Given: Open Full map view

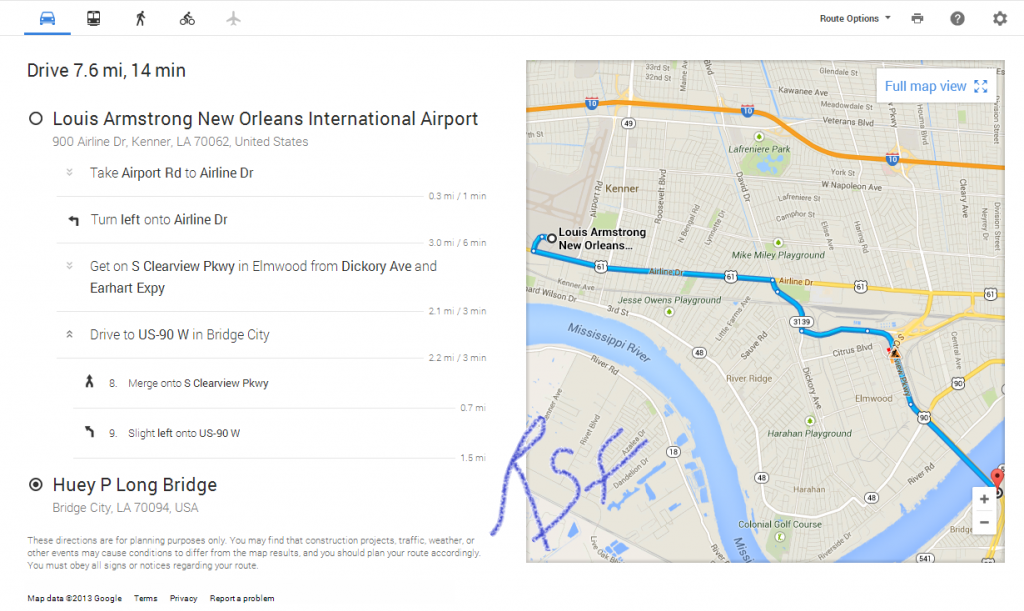Looking at the screenshot, I should coord(935,86).
